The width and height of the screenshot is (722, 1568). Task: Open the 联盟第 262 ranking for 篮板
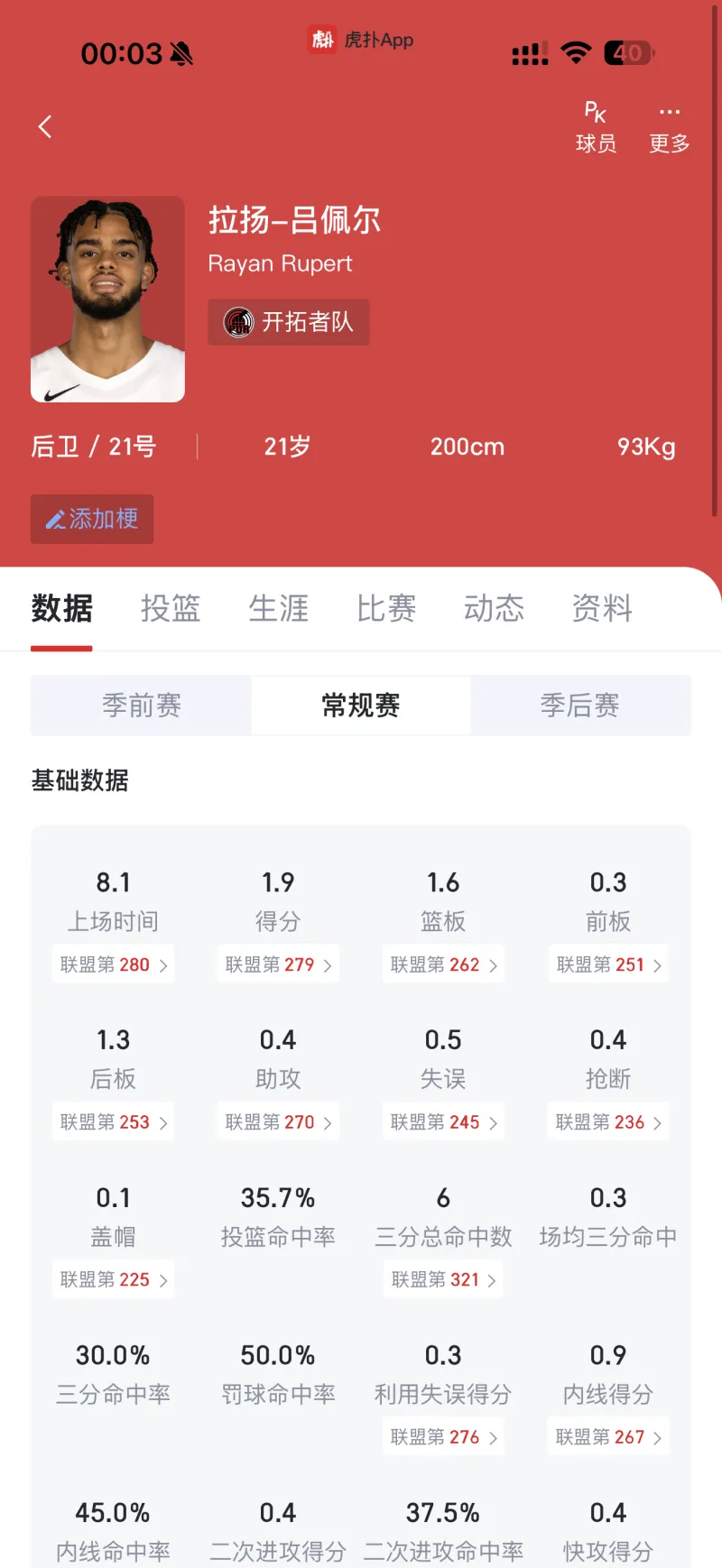(x=443, y=964)
